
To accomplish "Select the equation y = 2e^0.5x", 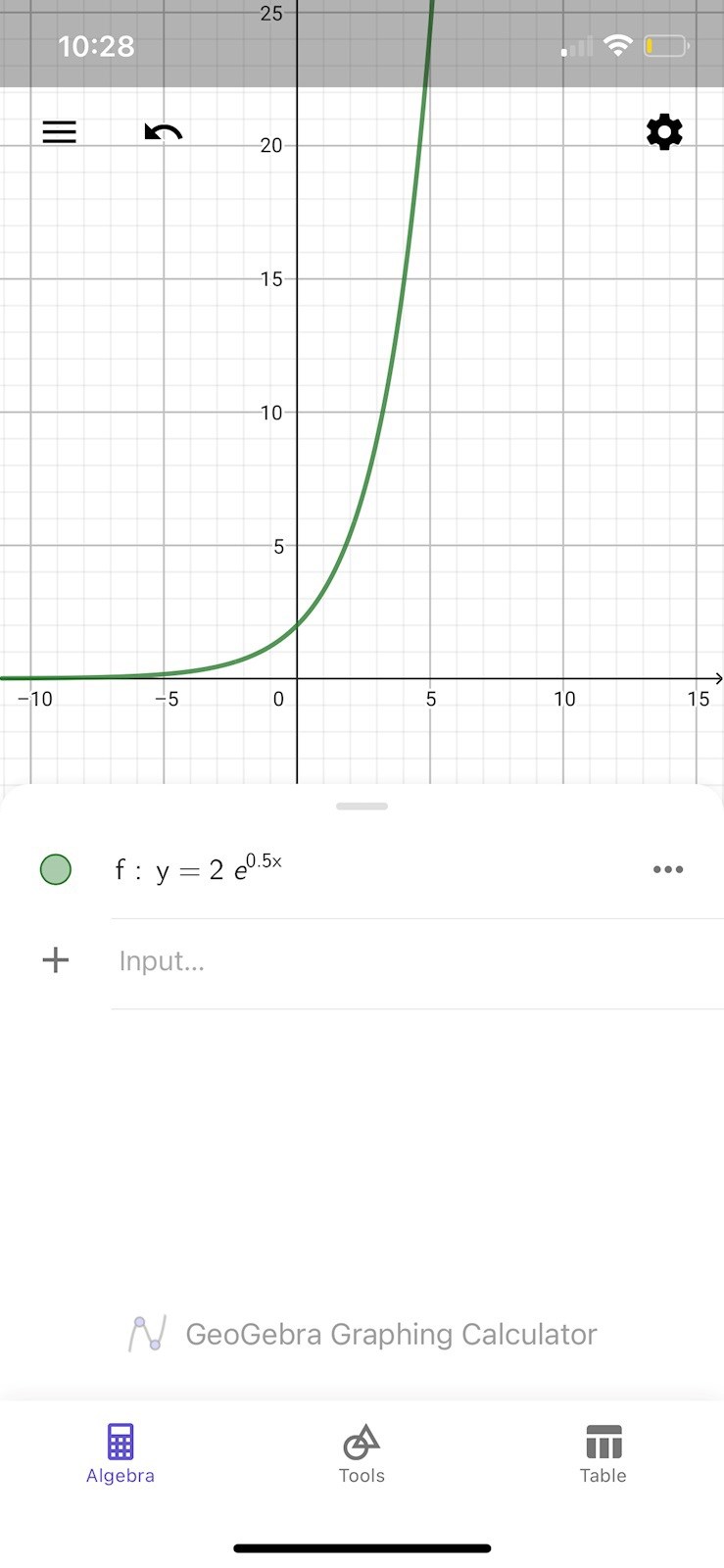I will [x=217, y=868].
